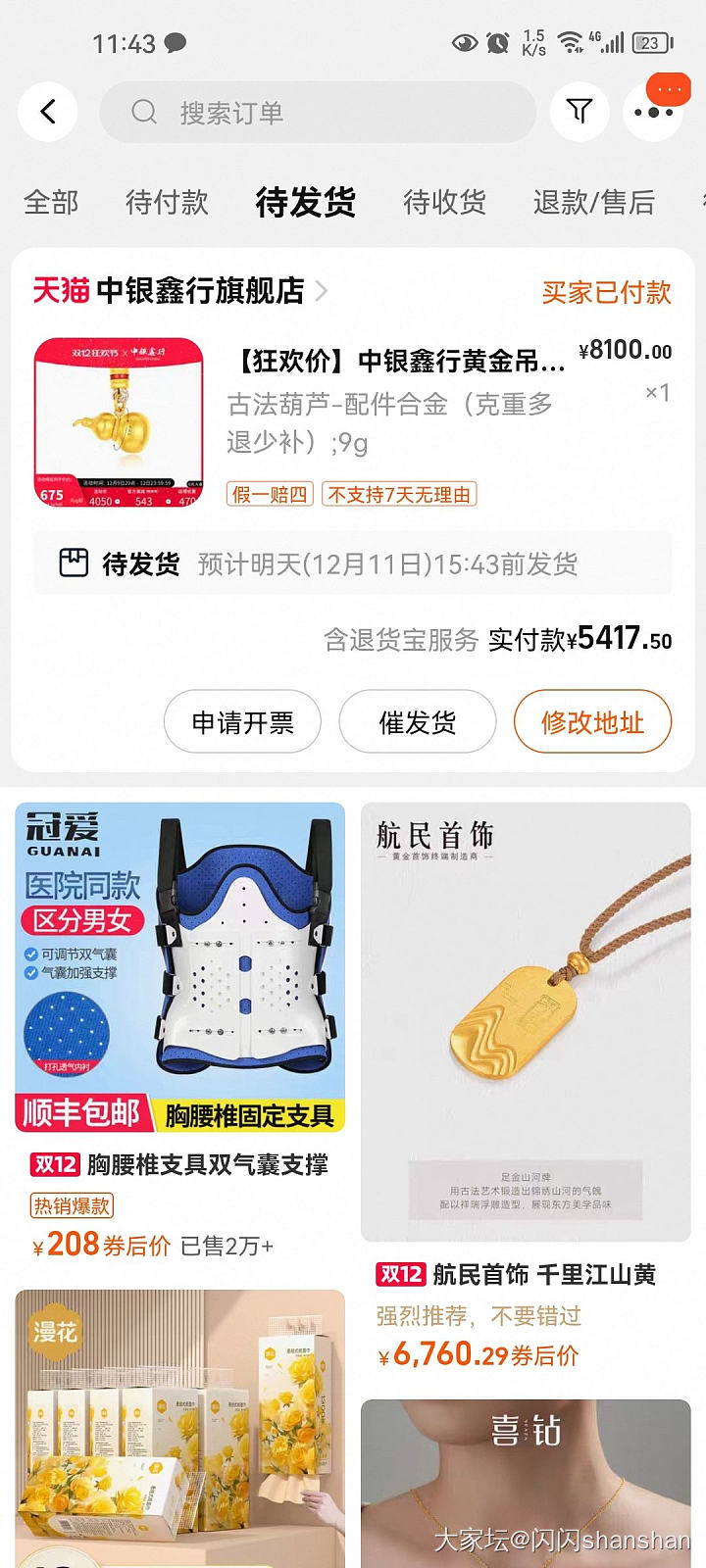
Task: Open the 航民首饰 千里江山黄 product card
Action: click(526, 1078)
